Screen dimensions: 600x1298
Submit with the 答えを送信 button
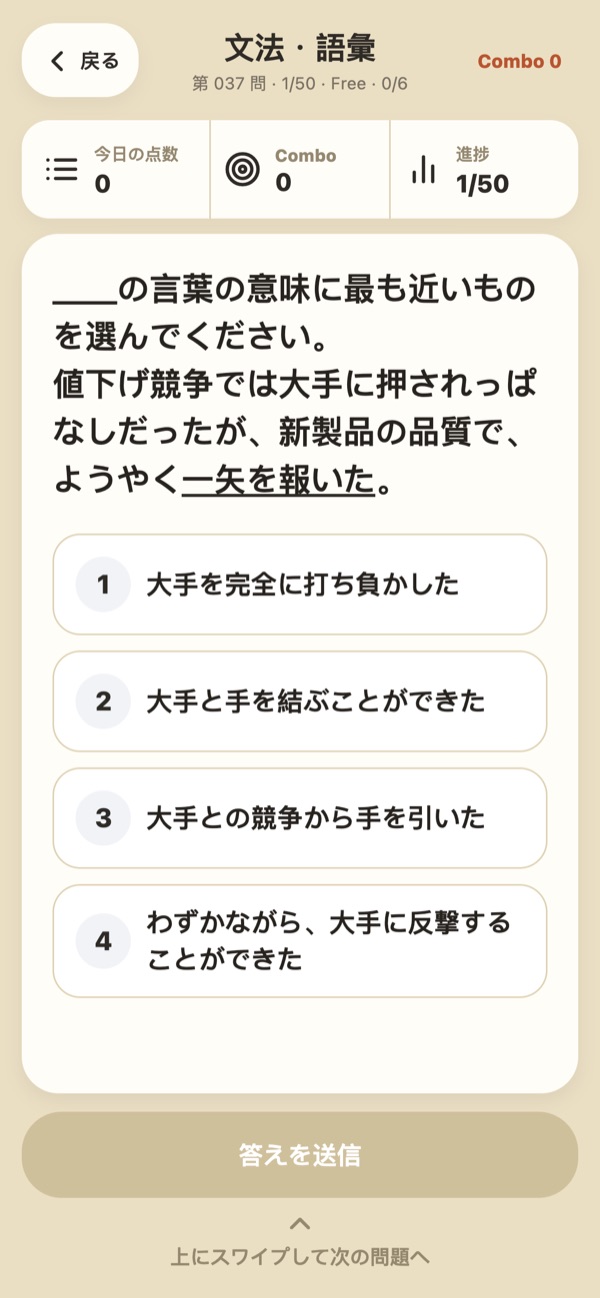point(300,1155)
